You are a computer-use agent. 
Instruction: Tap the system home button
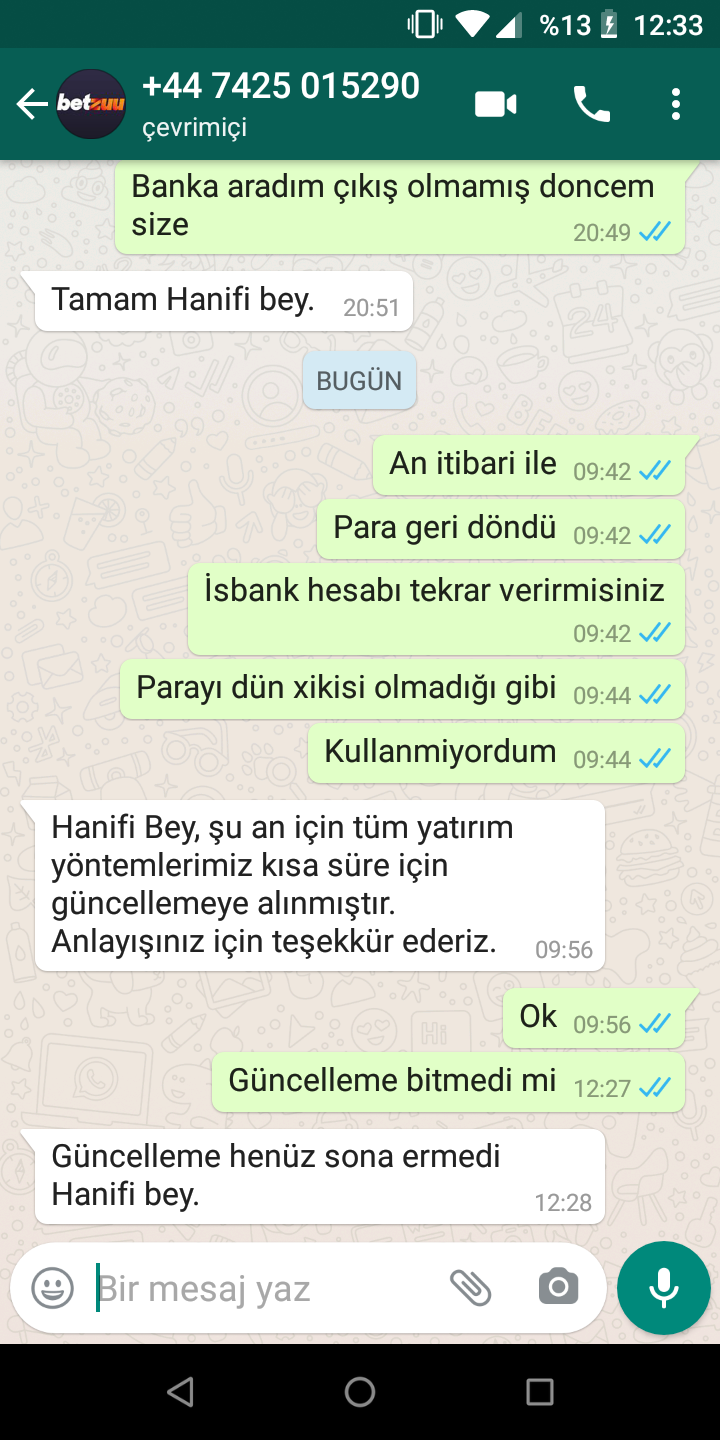click(360, 1392)
